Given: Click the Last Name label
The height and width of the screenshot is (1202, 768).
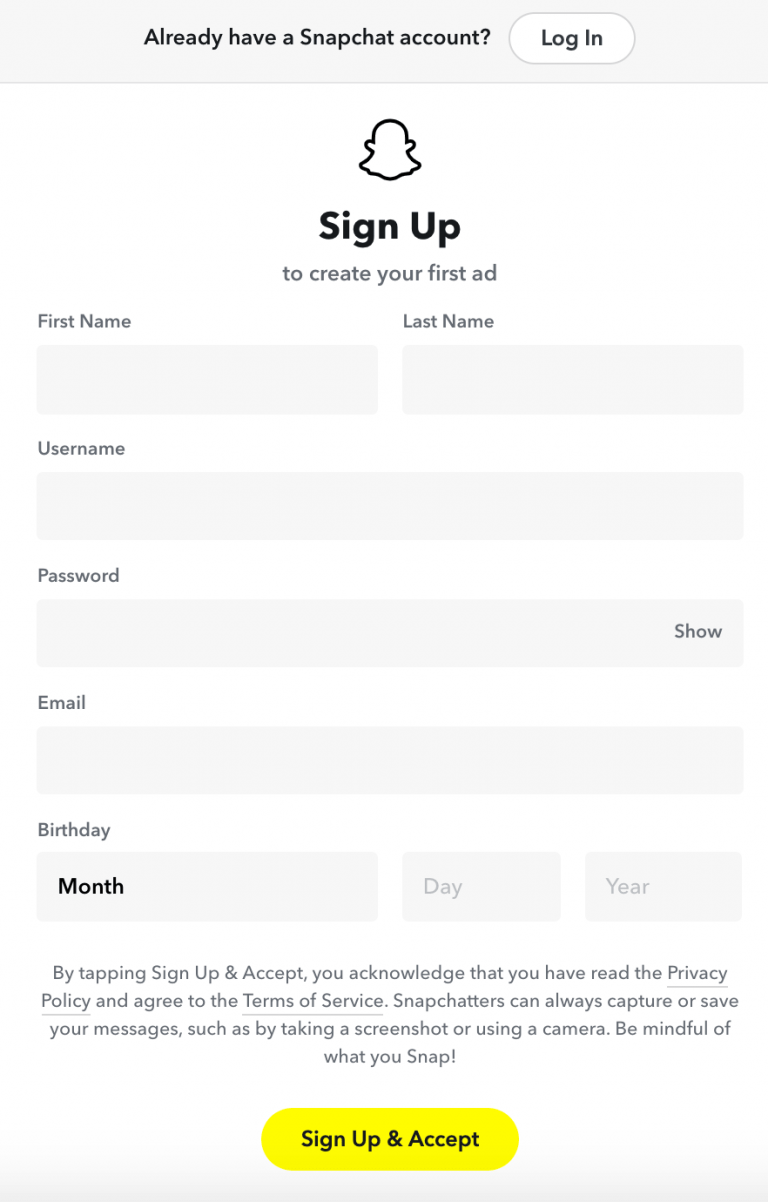Looking at the screenshot, I should [447, 321].
